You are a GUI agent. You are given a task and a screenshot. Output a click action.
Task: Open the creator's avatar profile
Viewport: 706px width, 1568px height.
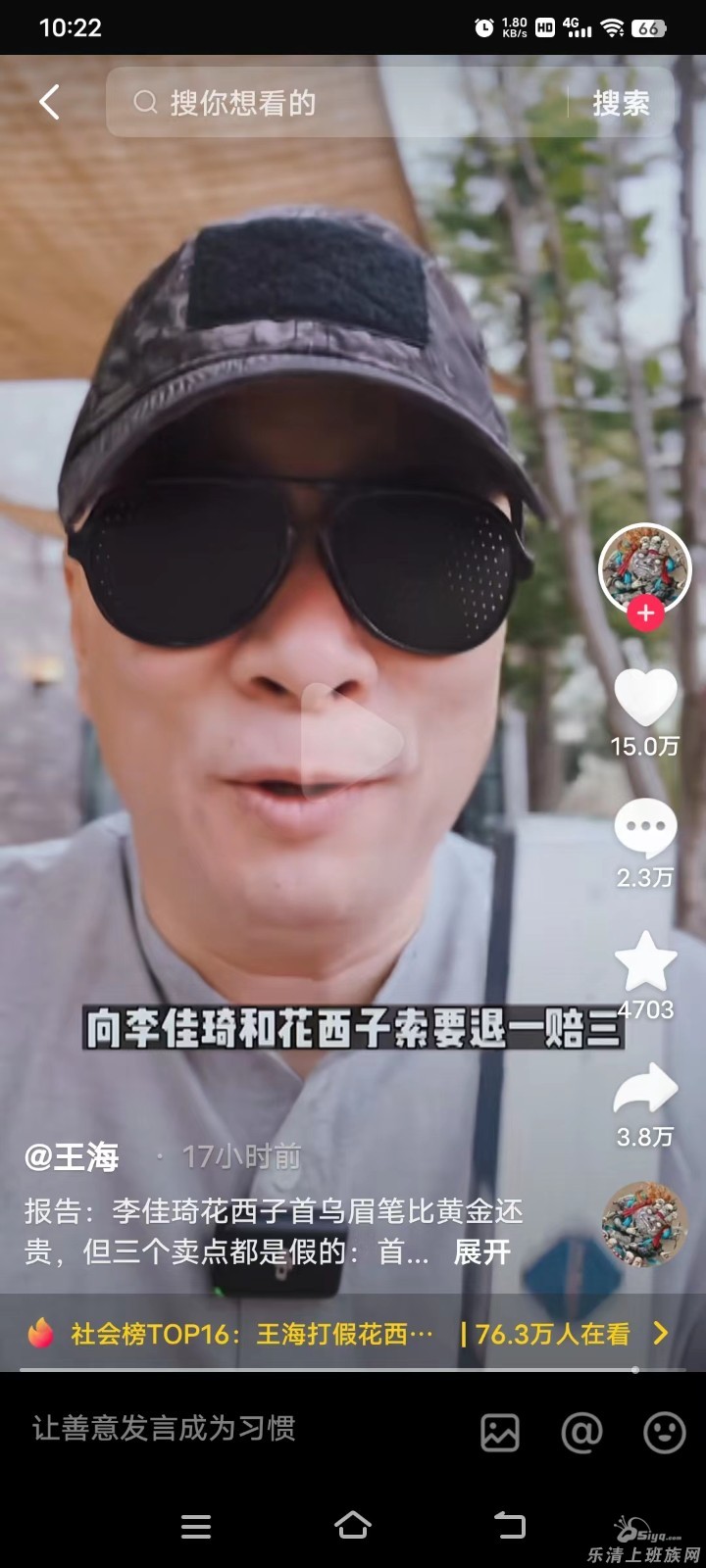[645, 568]
